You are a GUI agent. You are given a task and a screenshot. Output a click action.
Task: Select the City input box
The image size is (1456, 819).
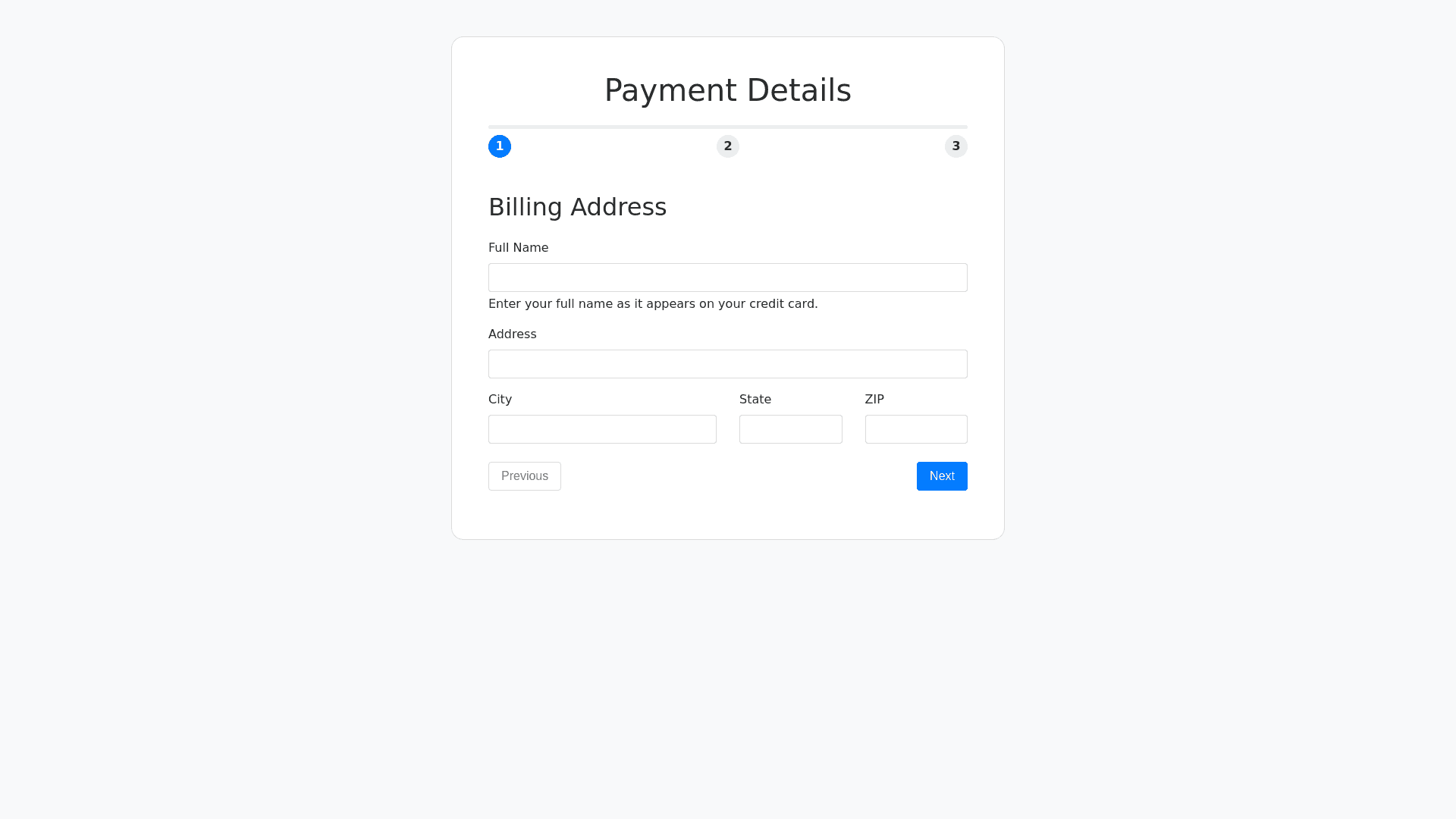point(602,429)
